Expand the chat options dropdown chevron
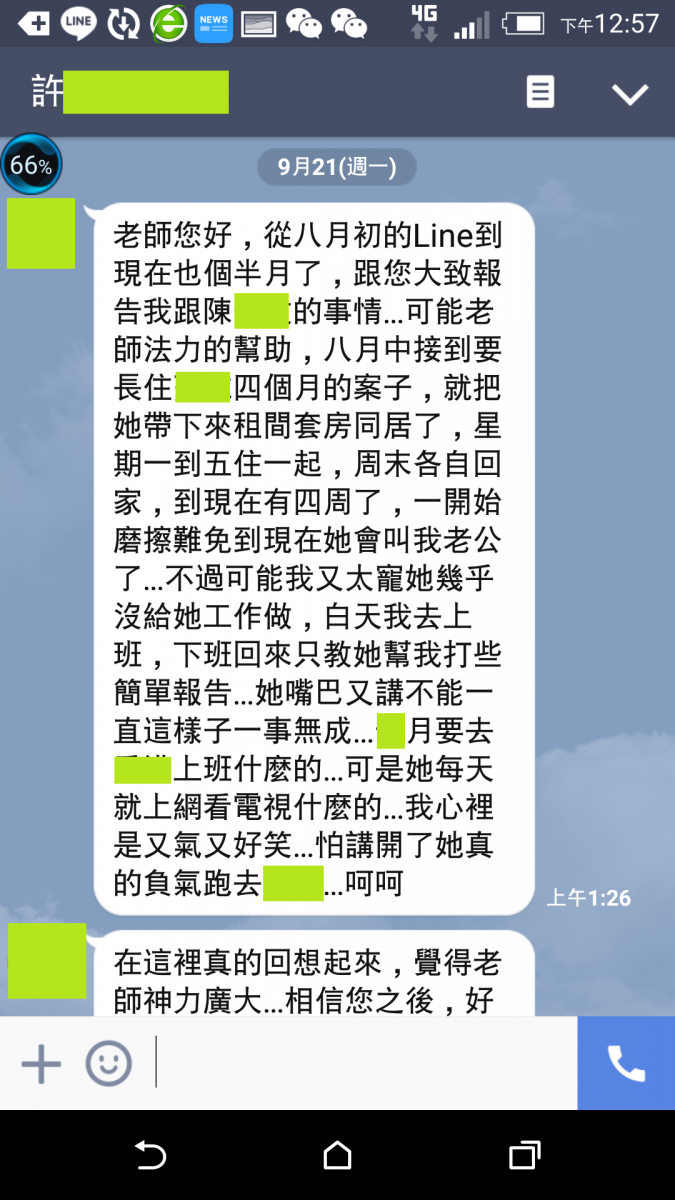 [630, 94]
